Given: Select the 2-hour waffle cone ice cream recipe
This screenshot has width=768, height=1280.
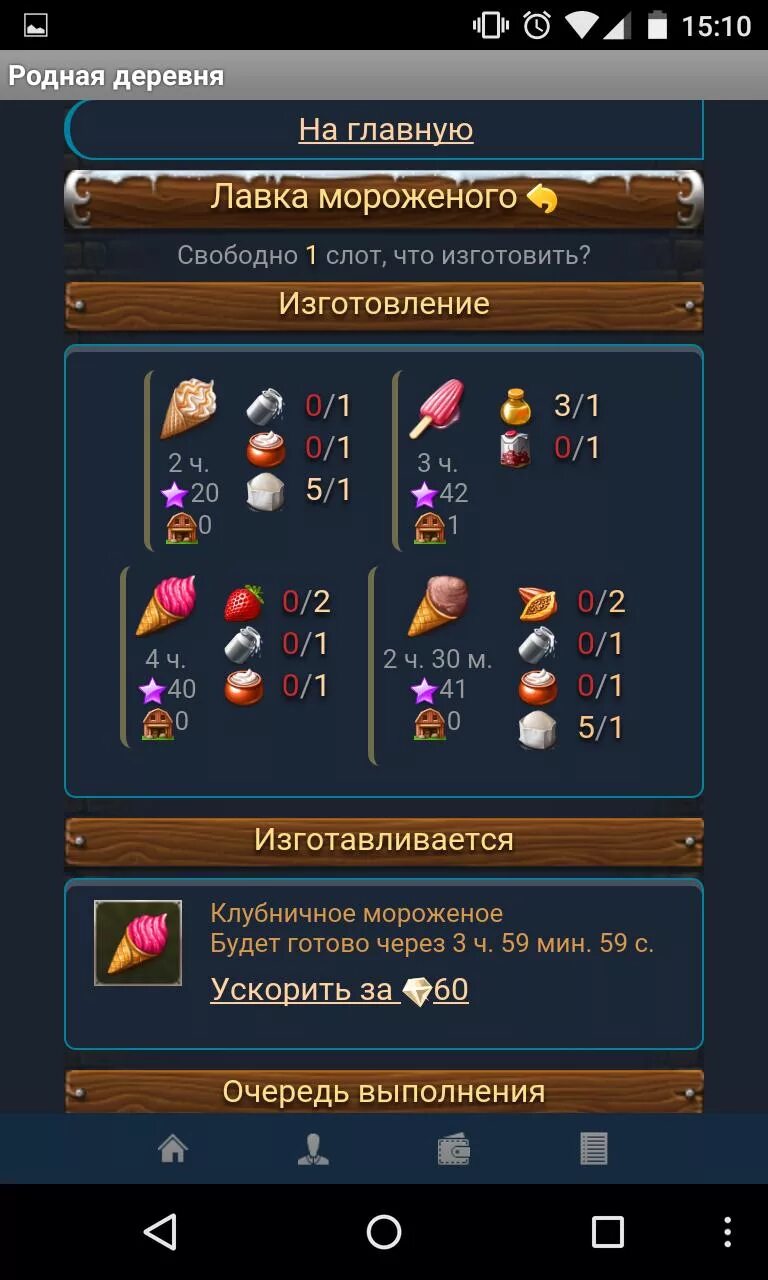Looking at the screenshot, I should pyautogui.click(x=190, y=410).
